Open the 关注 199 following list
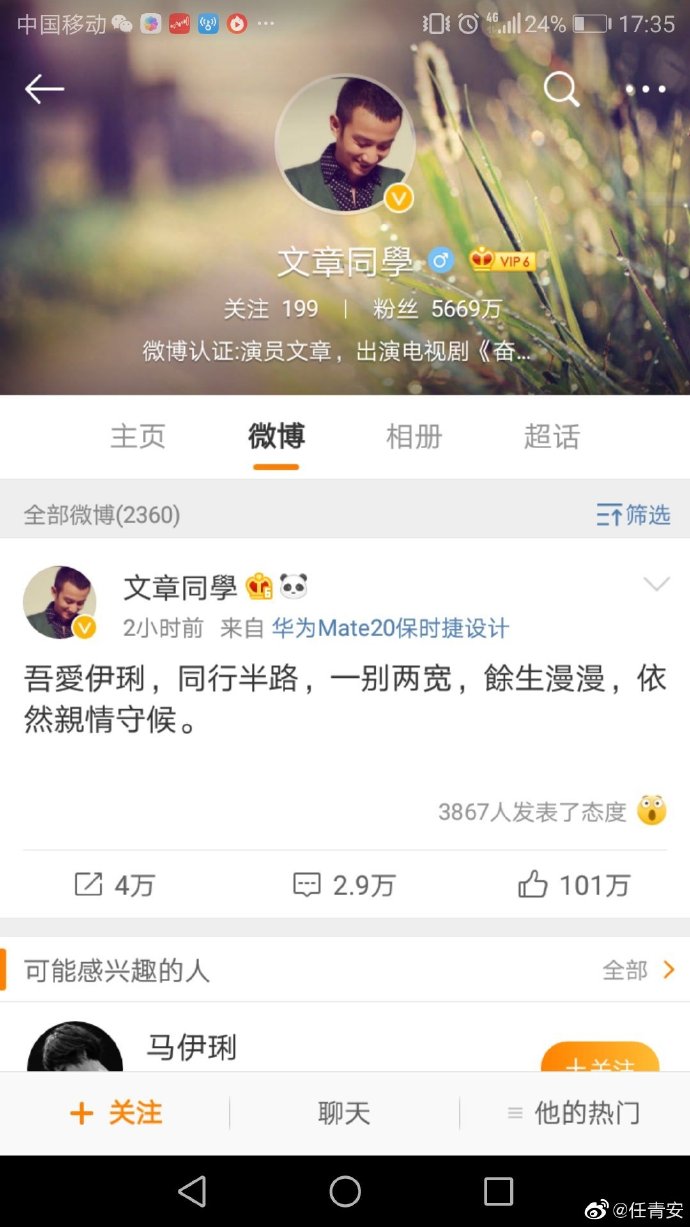 [x=270, y=309]
